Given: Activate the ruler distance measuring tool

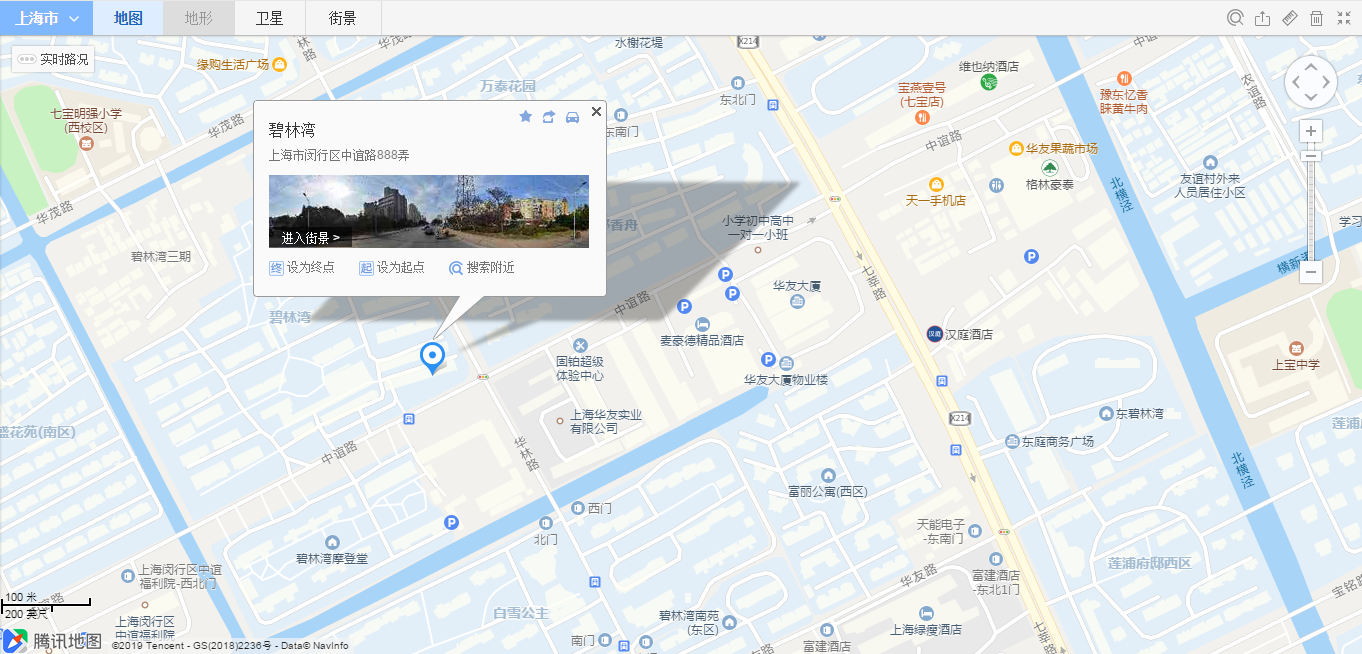Looking at the screenshot, I should [1289, 18].
